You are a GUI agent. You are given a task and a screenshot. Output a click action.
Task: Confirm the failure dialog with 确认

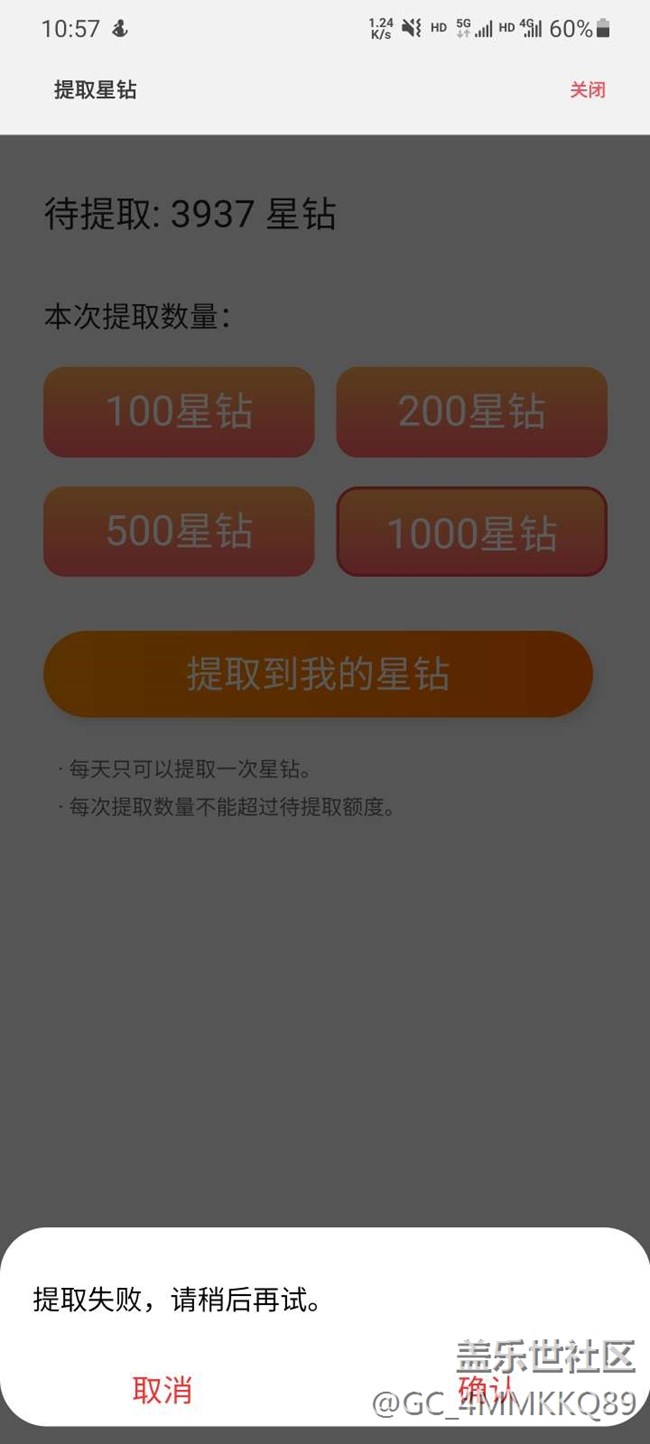point(485,1389)
